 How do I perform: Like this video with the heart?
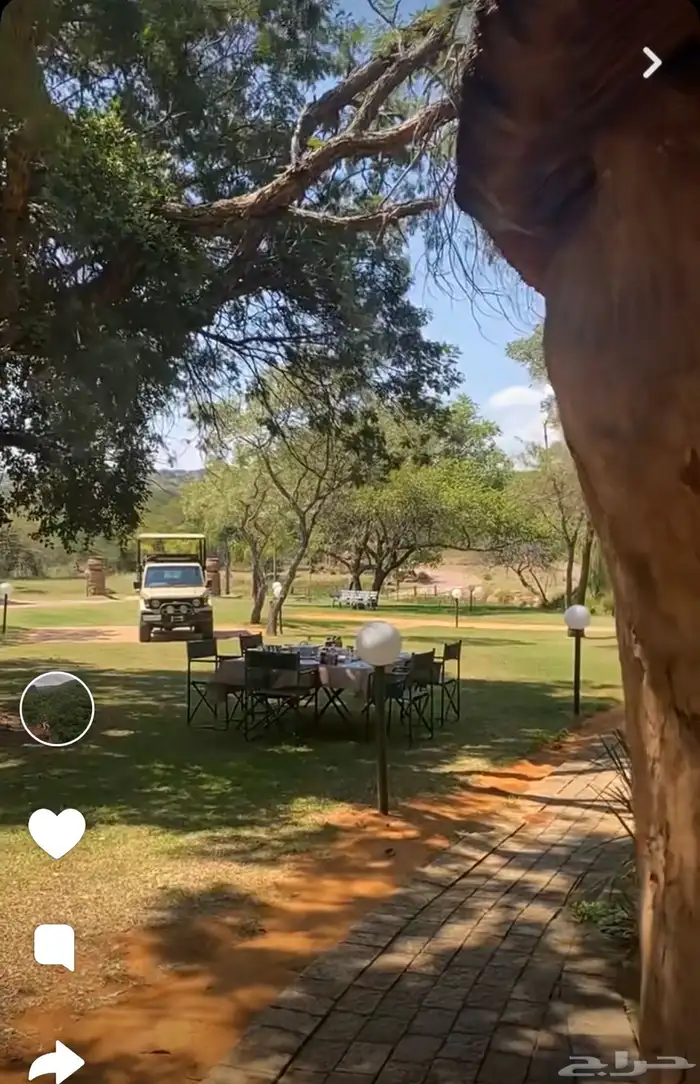point(56,832)
